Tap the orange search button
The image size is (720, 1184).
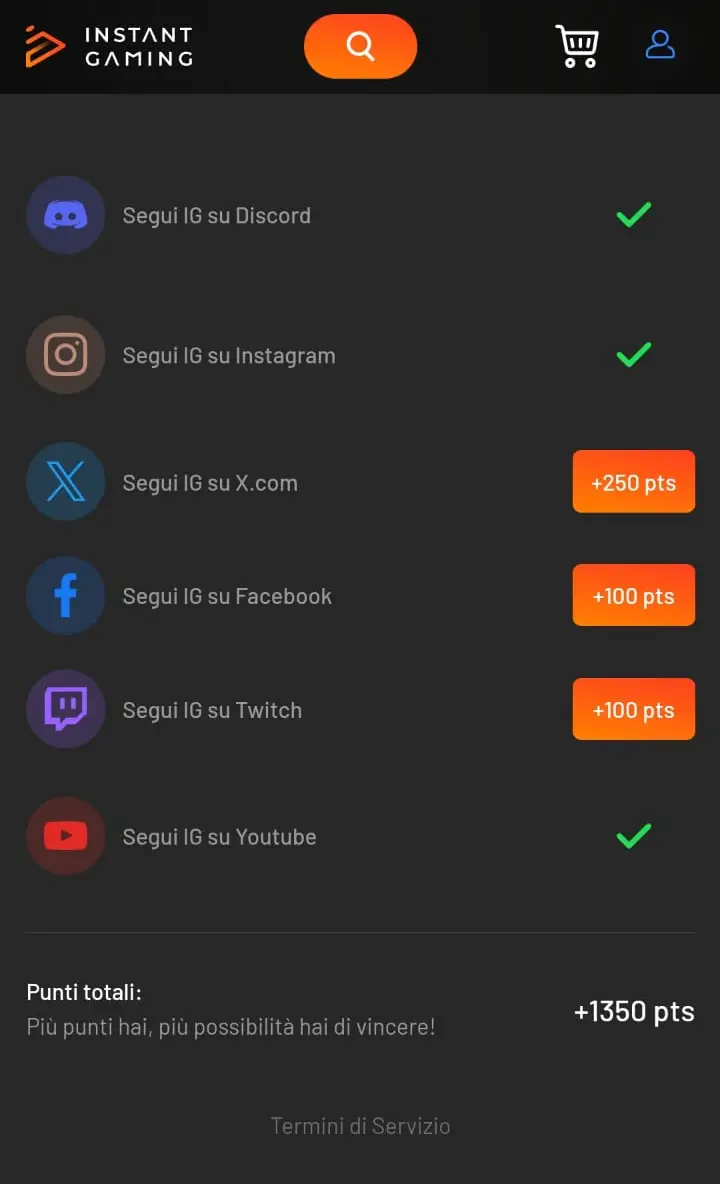pyautogui.click(x=360, y=46)
